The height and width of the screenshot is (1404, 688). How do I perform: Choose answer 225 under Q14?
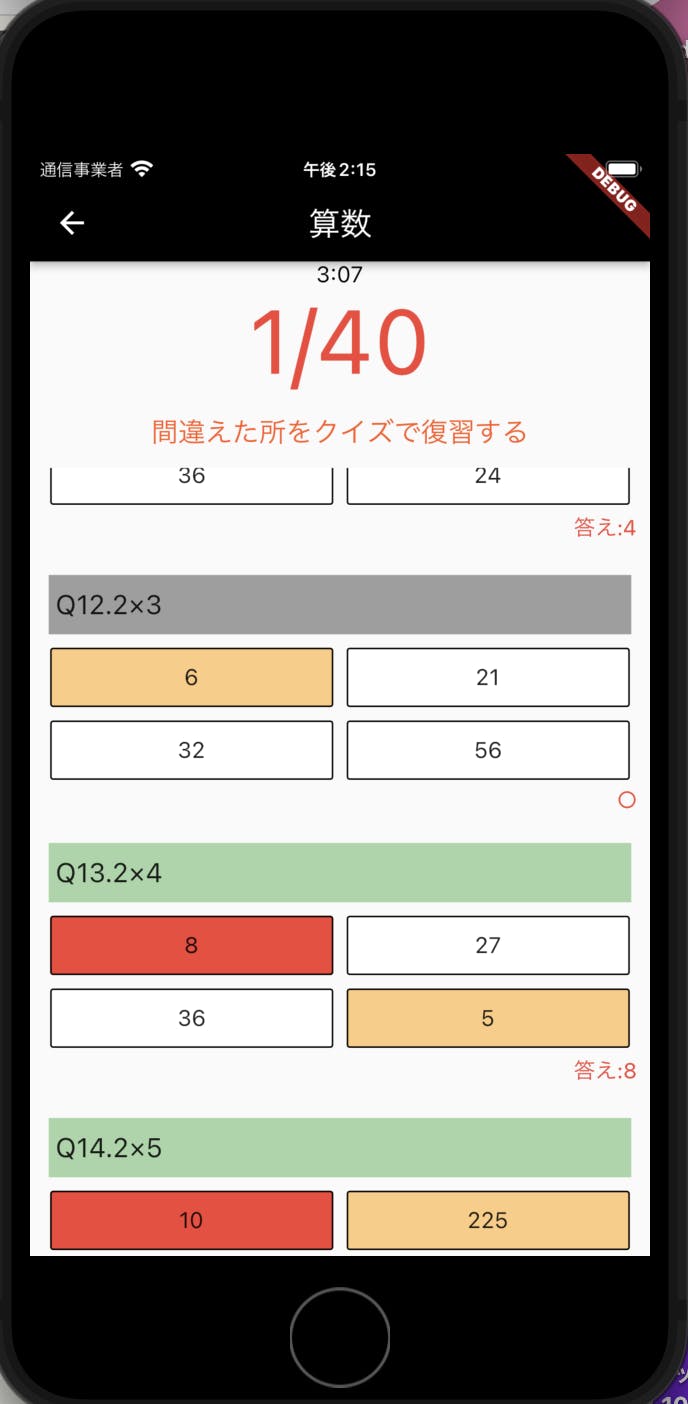[487, 1220]
